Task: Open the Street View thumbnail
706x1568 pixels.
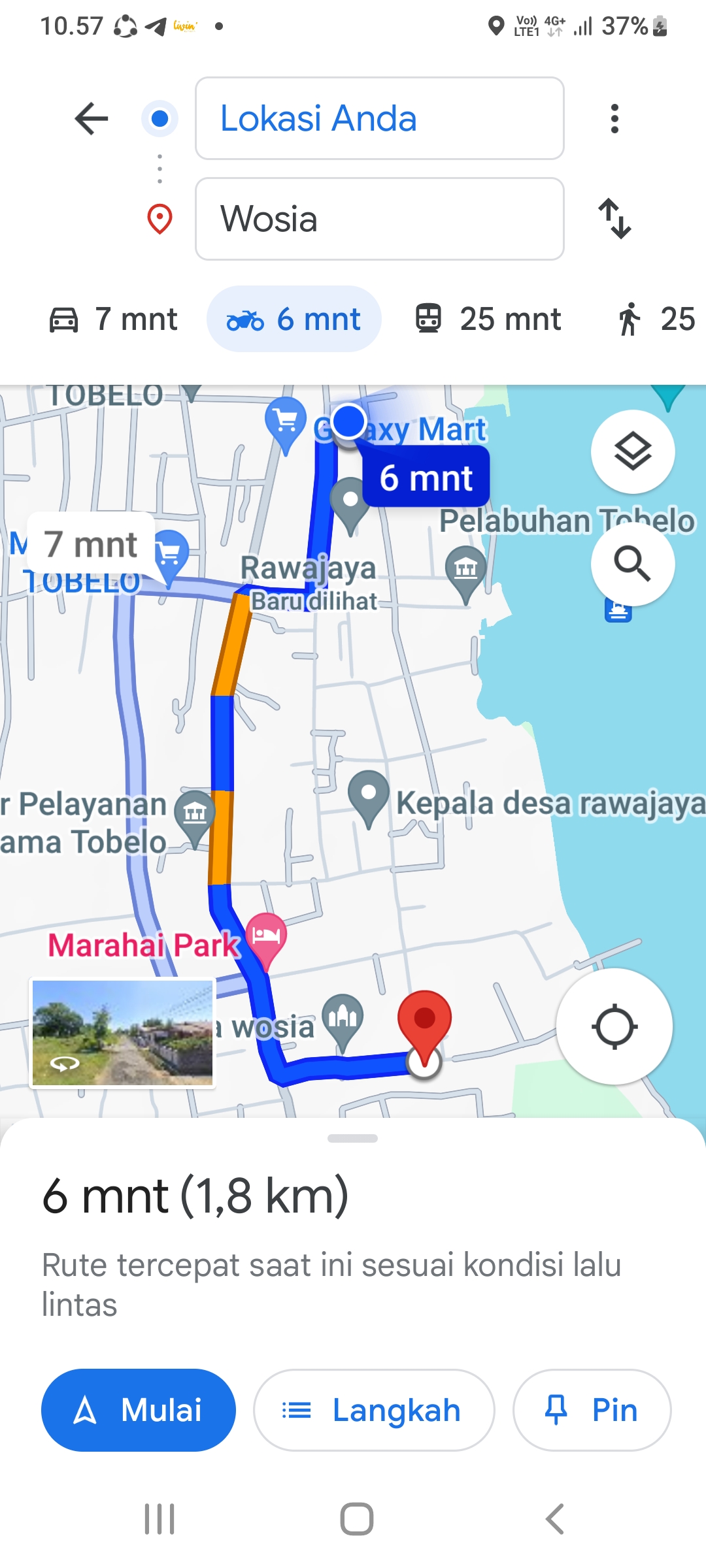Action: click(x=122, y=1033)
